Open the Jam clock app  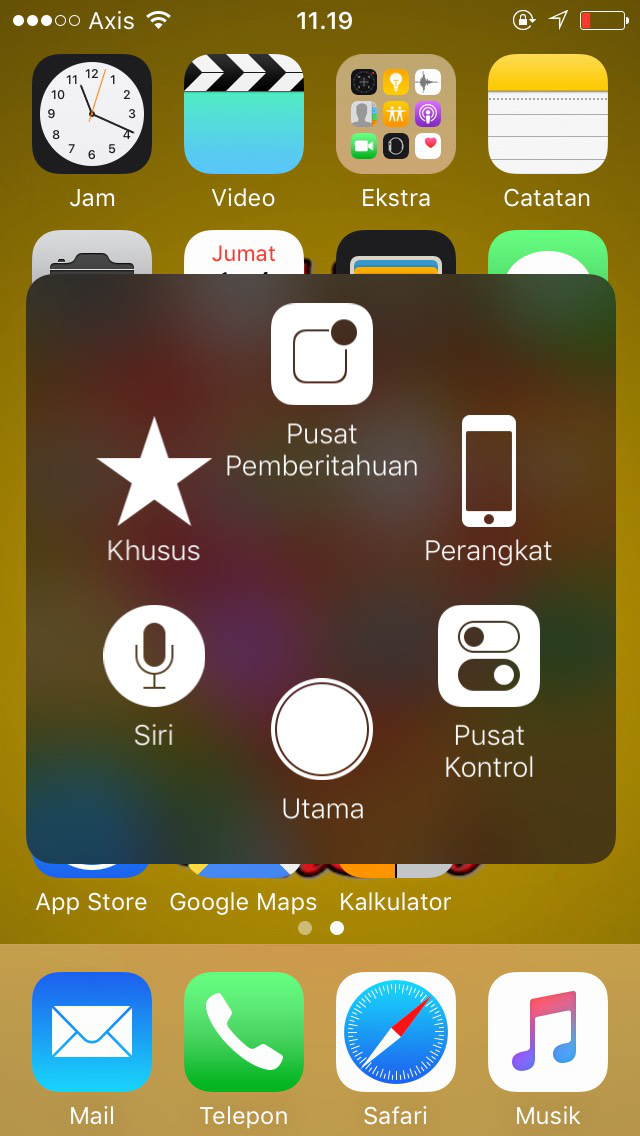[x=92, y=114]
